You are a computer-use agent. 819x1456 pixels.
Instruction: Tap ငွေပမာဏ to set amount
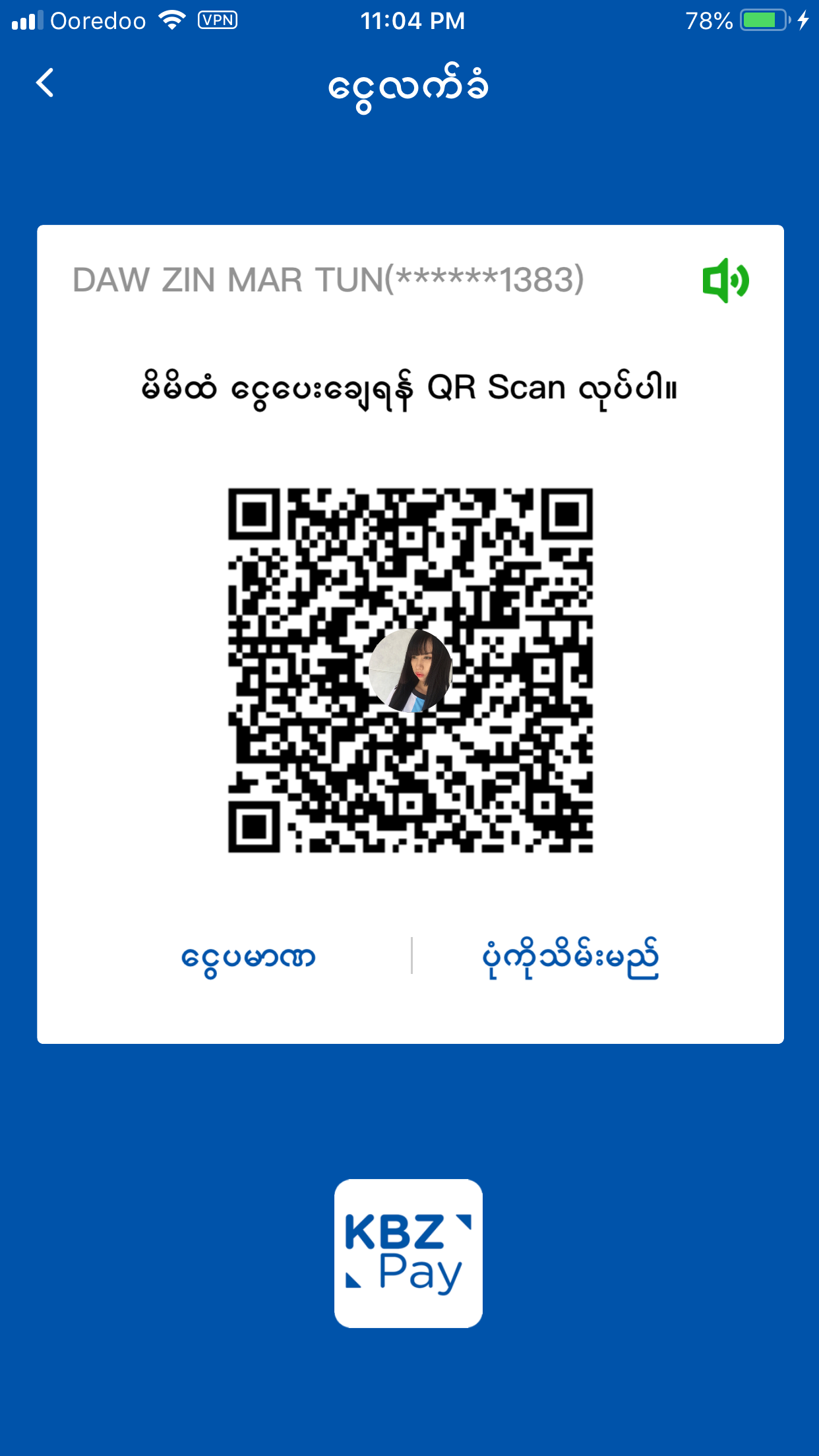[x=249, y=957]
